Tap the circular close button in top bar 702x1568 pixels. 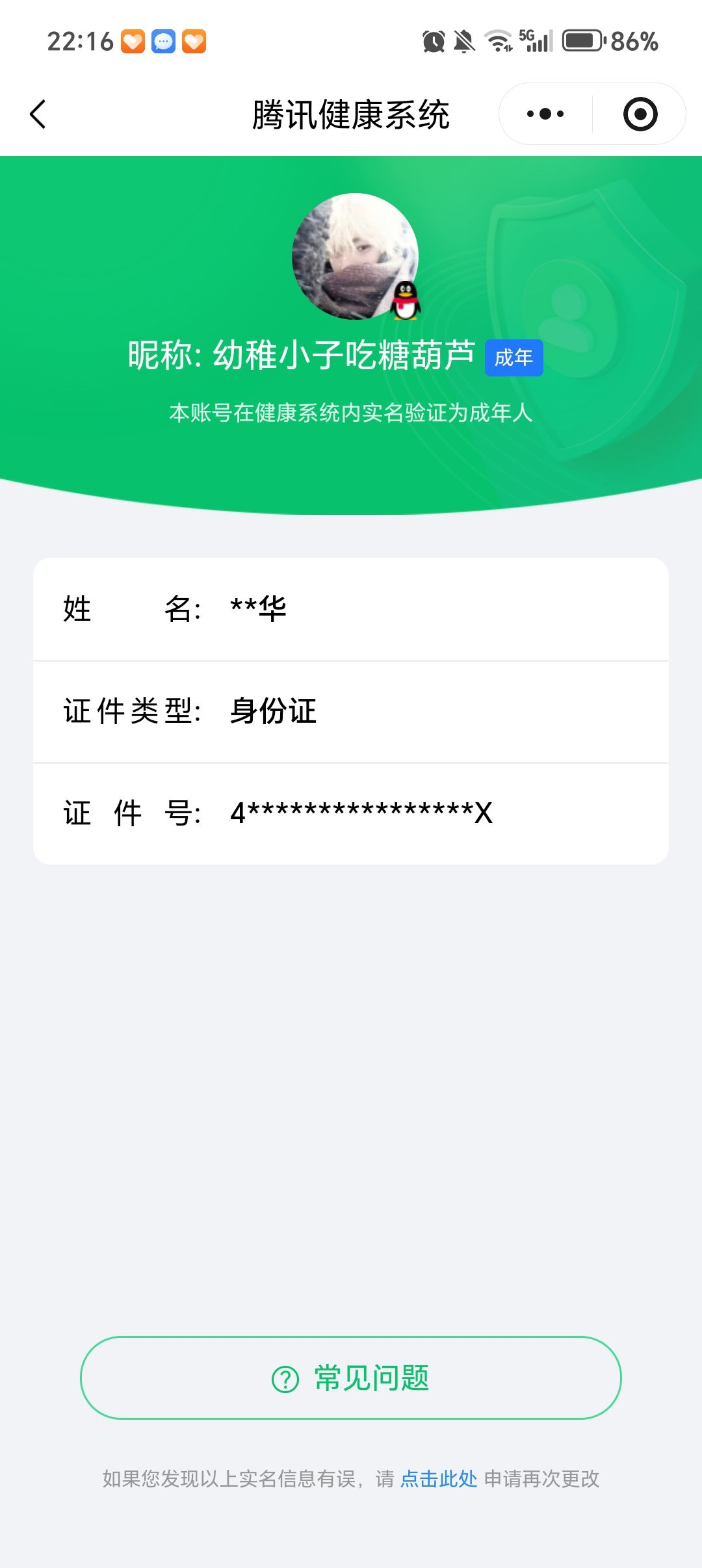coord(639,113)
